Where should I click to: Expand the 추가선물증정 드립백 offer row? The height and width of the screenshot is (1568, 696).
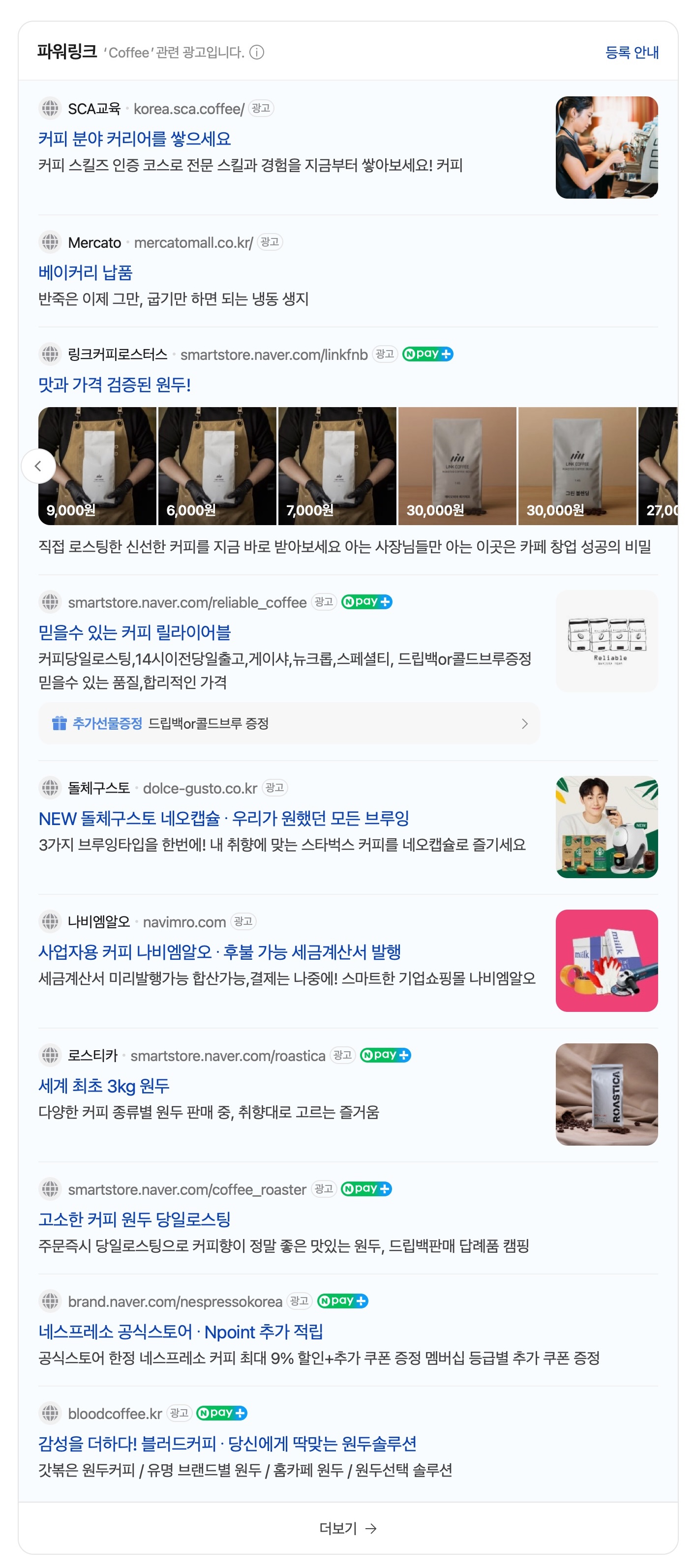point(289,723)
